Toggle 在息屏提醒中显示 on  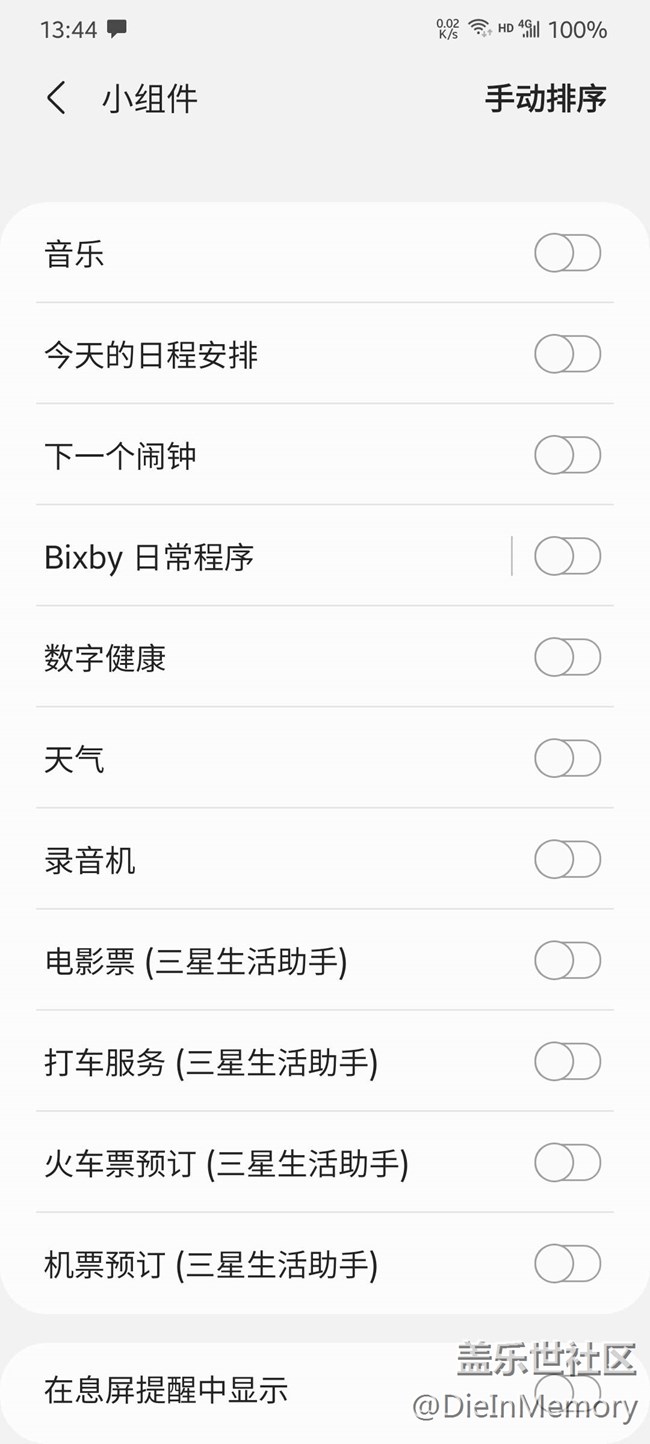[x=567, y=1389]
